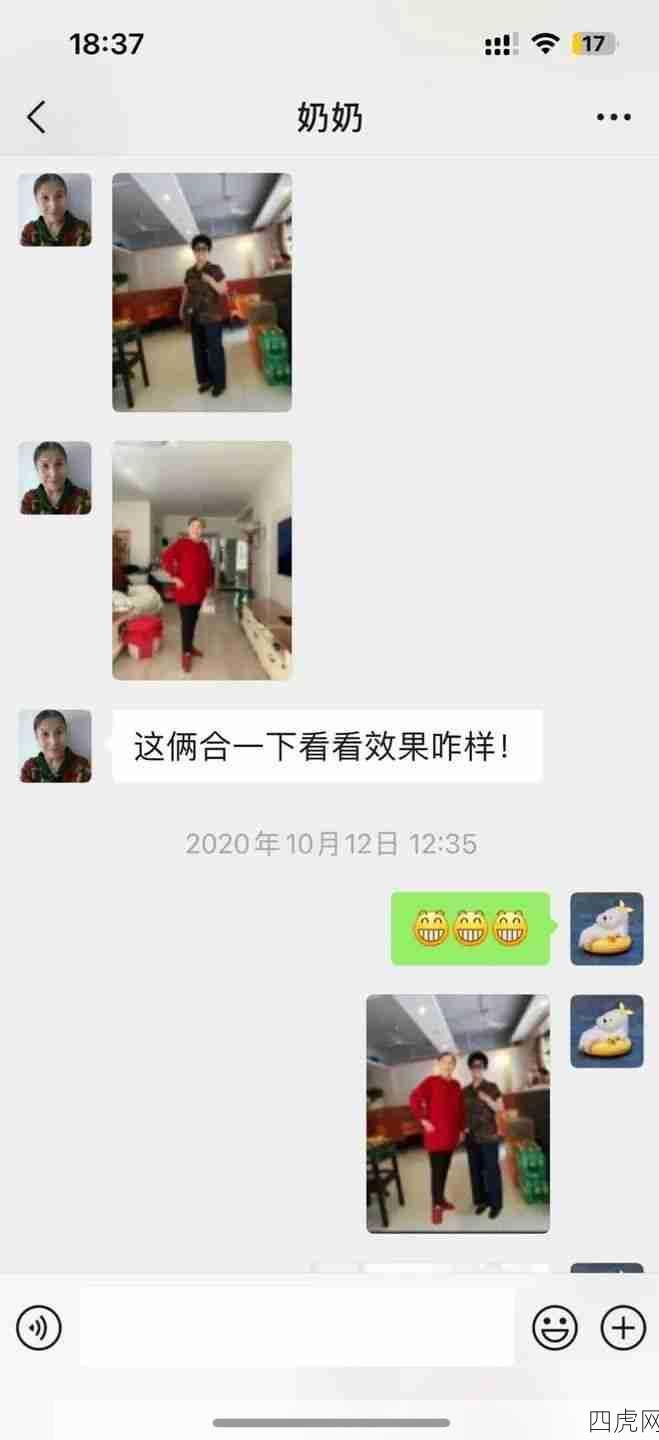Open the photo of woman in dark clothes

202,292
